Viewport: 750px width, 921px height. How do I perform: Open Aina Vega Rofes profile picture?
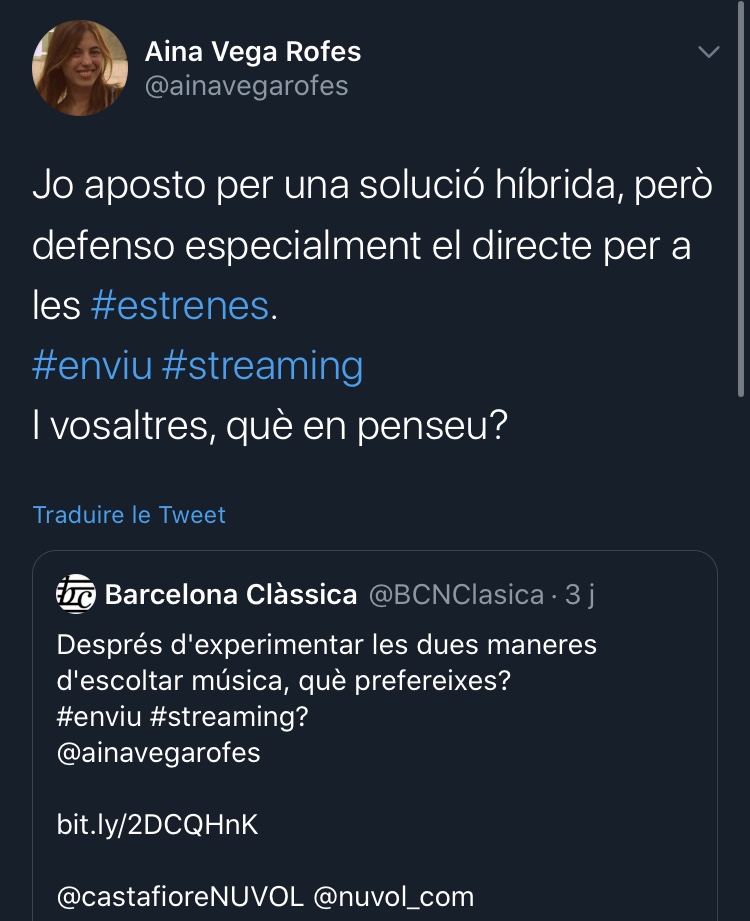[80, 68]
